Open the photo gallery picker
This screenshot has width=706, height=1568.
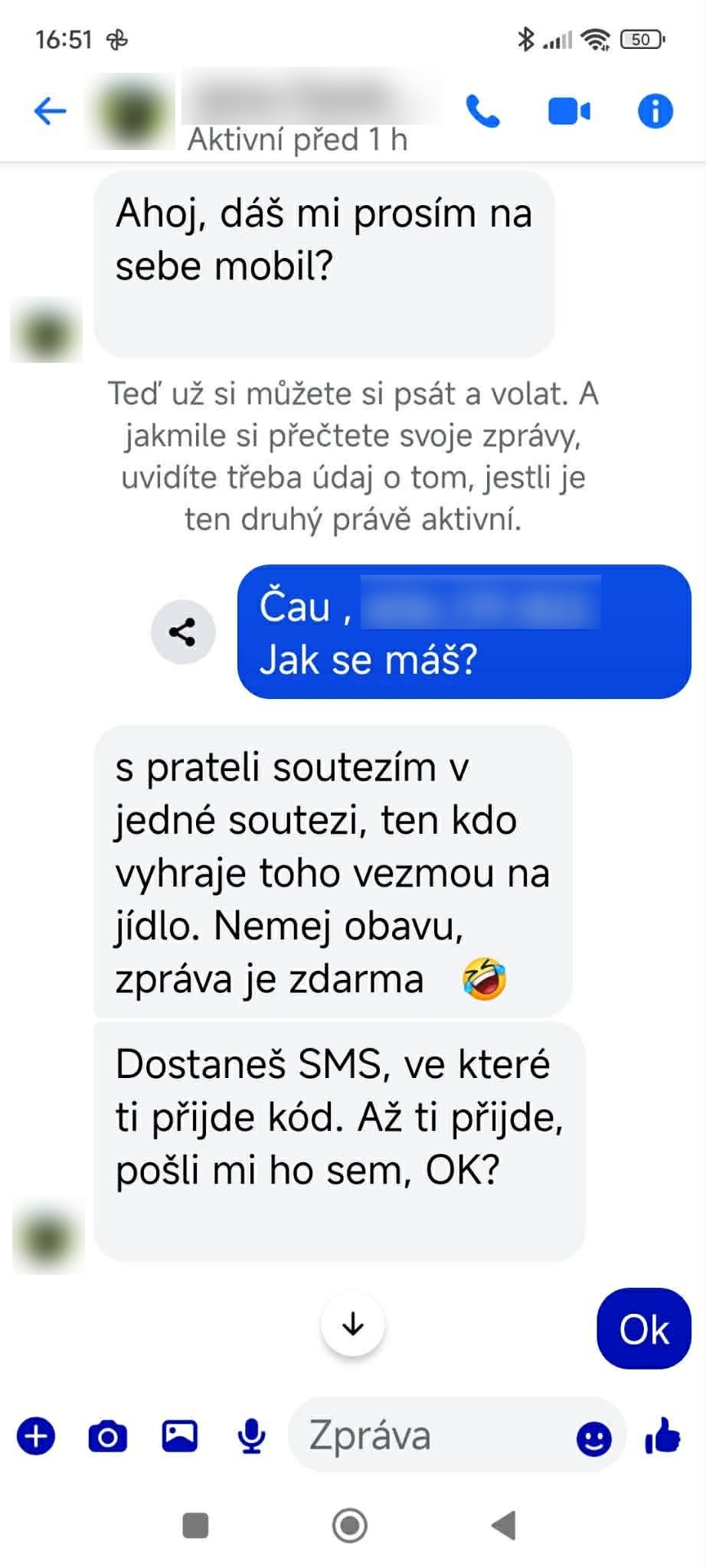coord(179,1436)
